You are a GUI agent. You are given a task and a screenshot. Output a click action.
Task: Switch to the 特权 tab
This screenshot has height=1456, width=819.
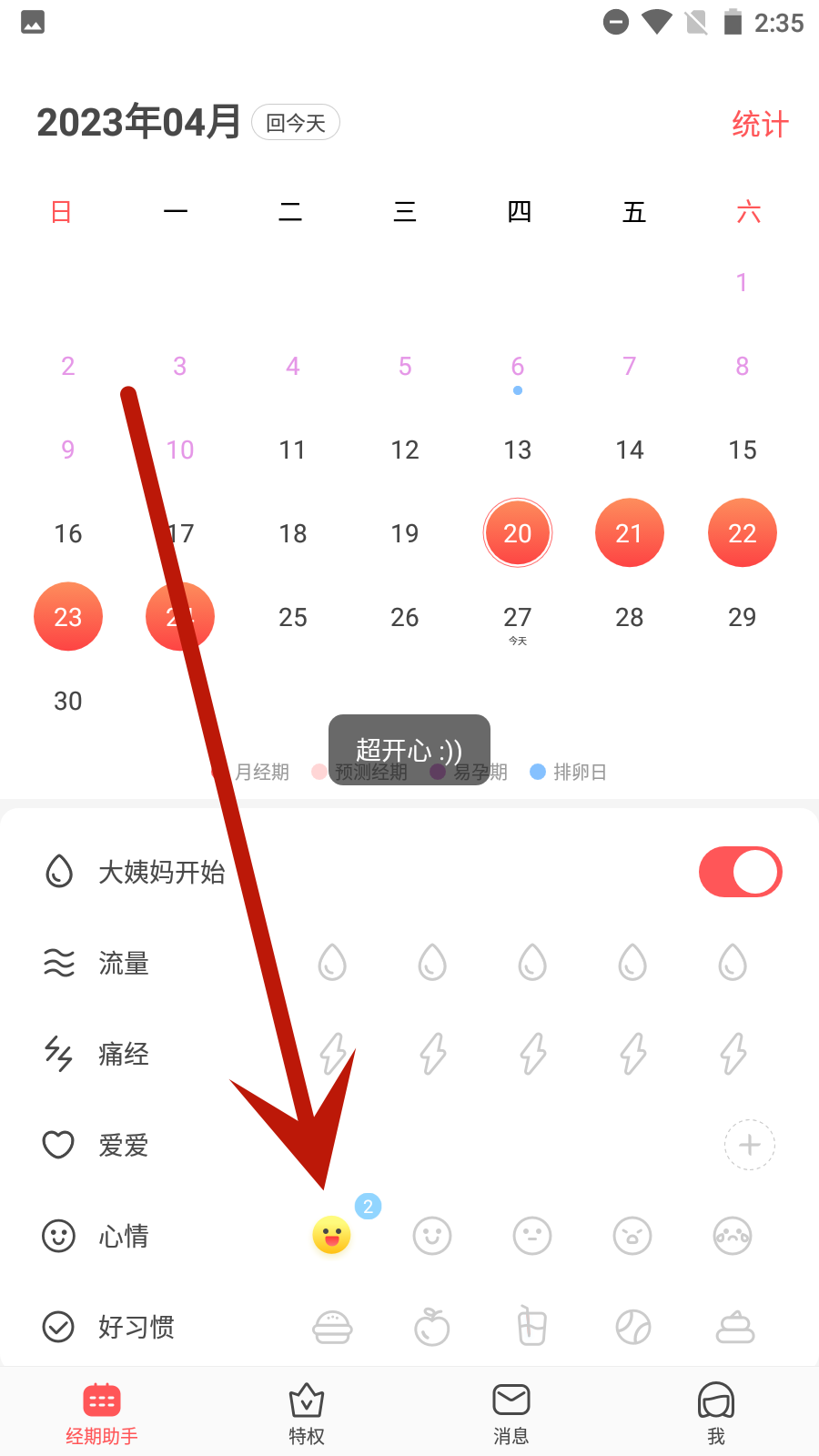(307, 1413)
